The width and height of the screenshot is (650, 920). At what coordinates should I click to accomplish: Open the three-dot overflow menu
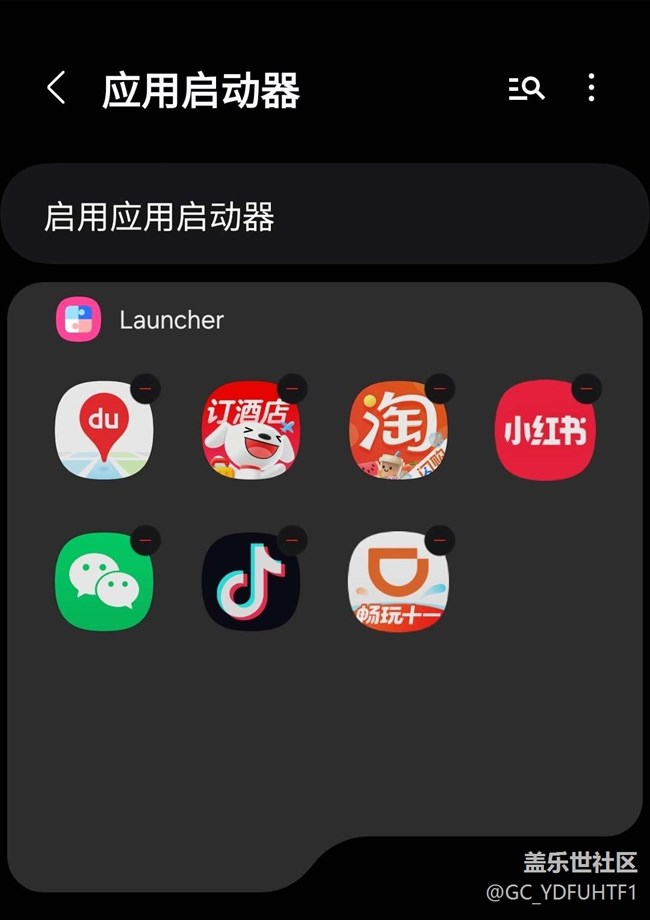point(591,89)
